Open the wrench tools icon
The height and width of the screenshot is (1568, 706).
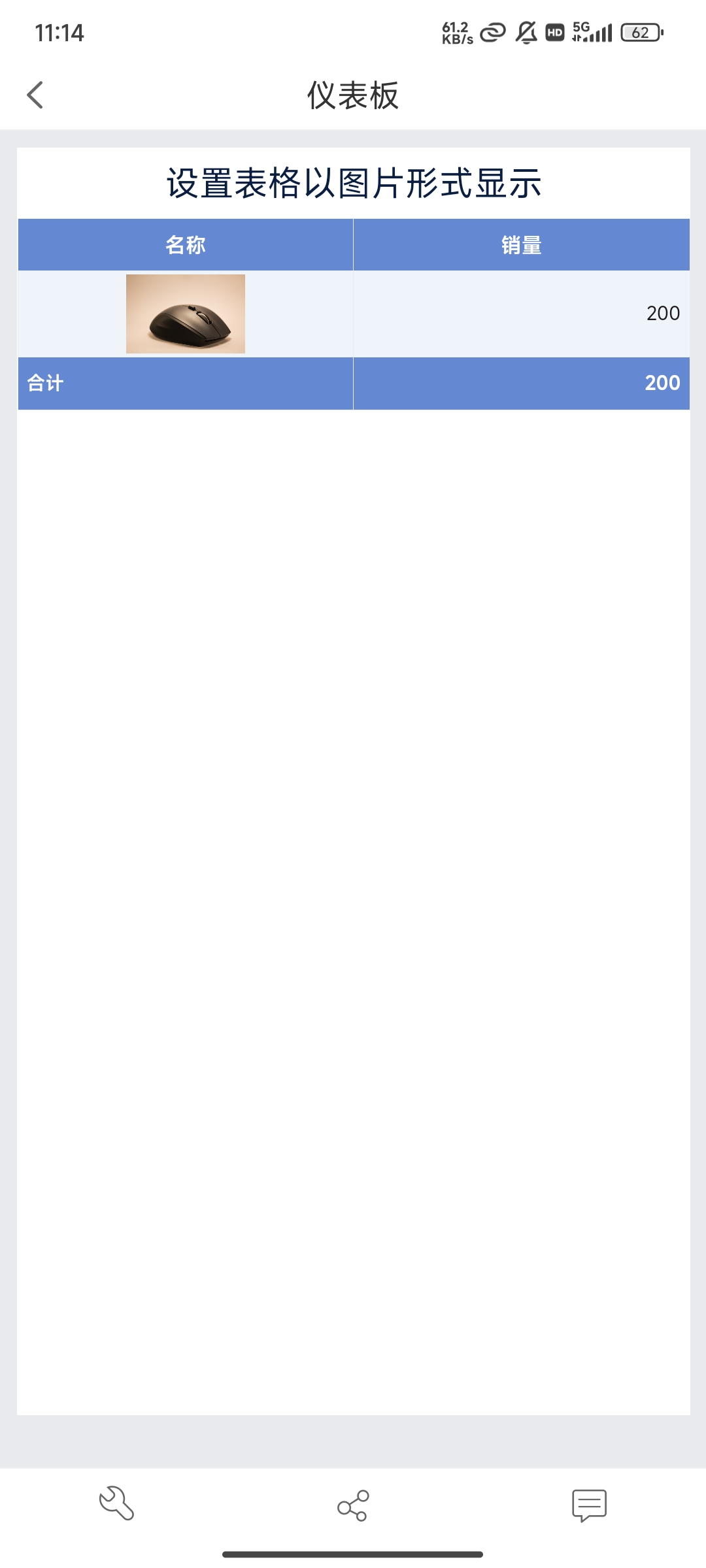117,1504
